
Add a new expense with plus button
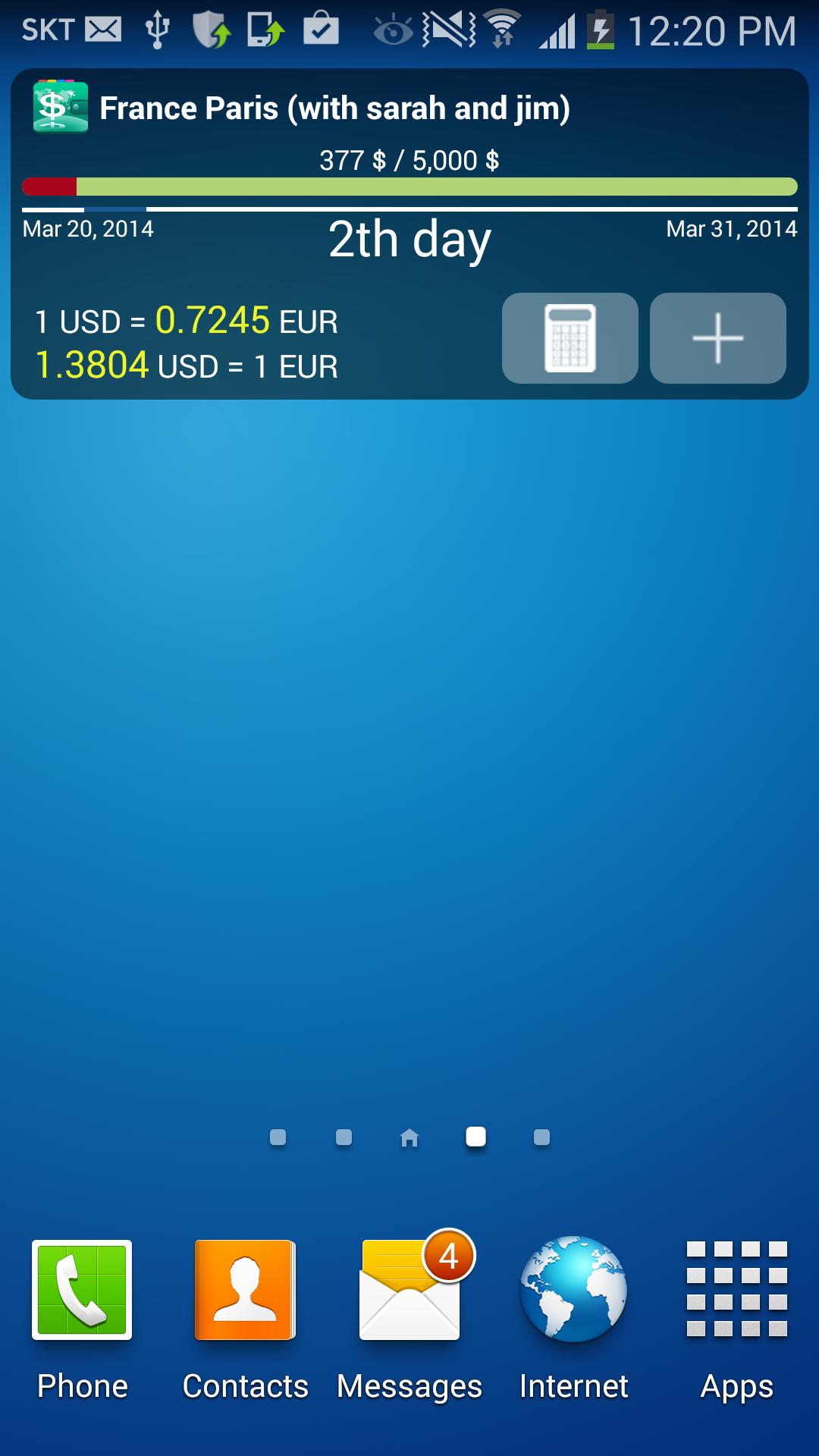pos(717,338)
